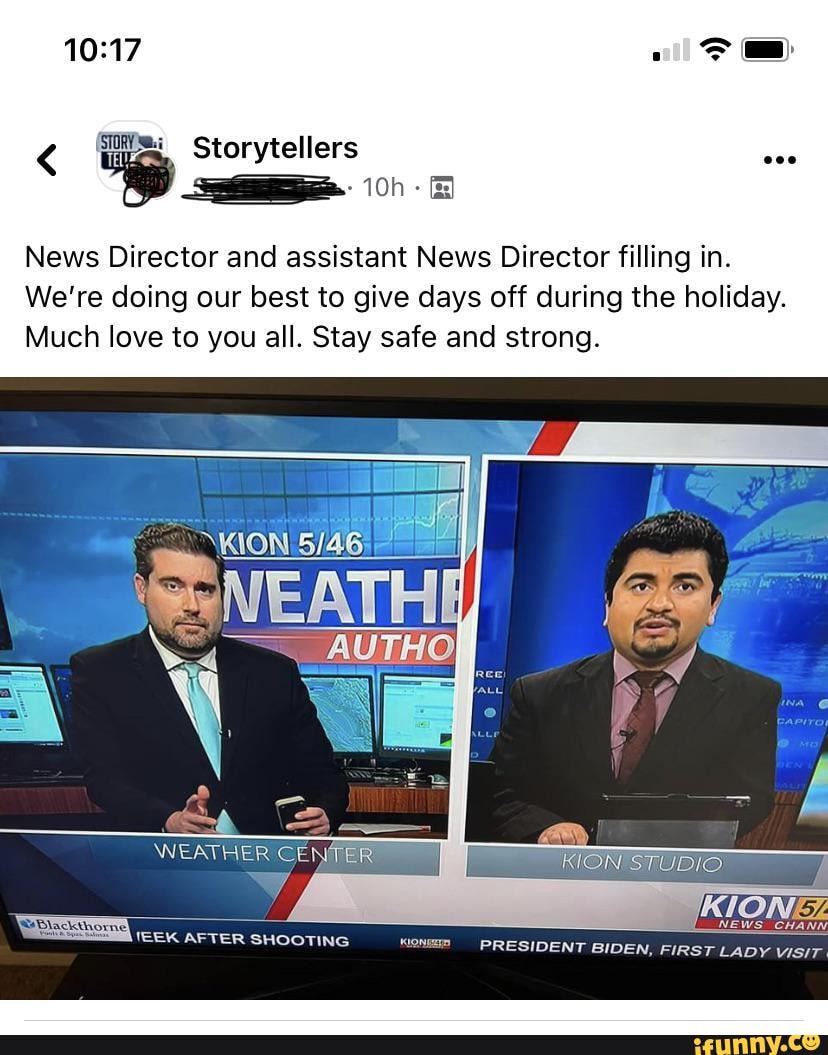Image resolution: width=828 pixels, height=1055 pixels.
Task: Open the post's three-dot overflow menu
Action: [779, 160]
